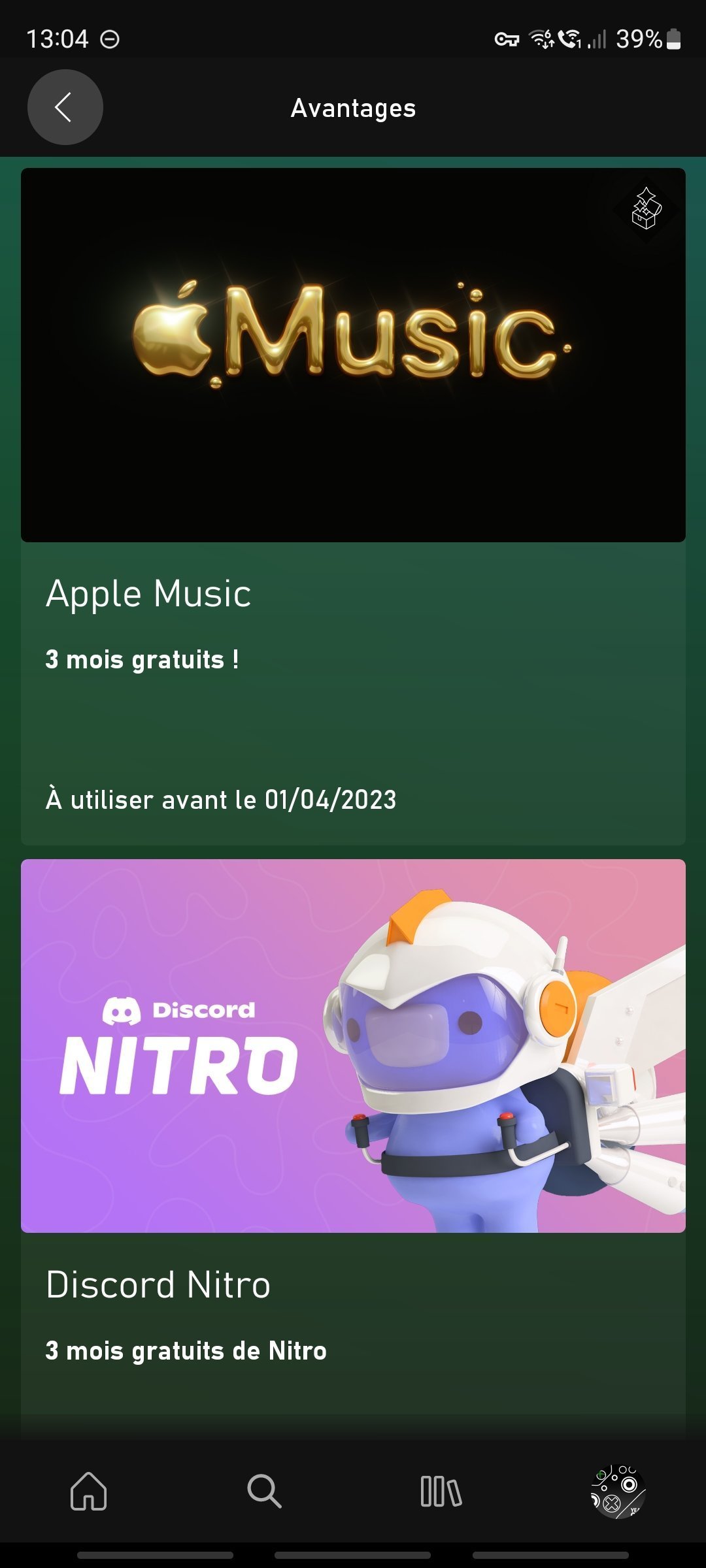Switch to the Library tab
Viewport: 706px width, 1568px height.
tap(441, 1491)
